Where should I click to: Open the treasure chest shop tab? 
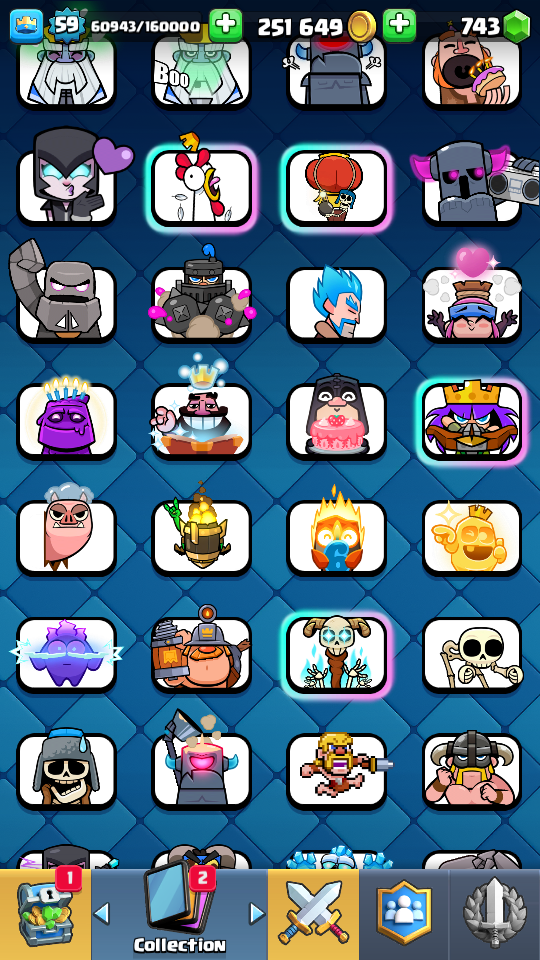click(x=45, y=913)
